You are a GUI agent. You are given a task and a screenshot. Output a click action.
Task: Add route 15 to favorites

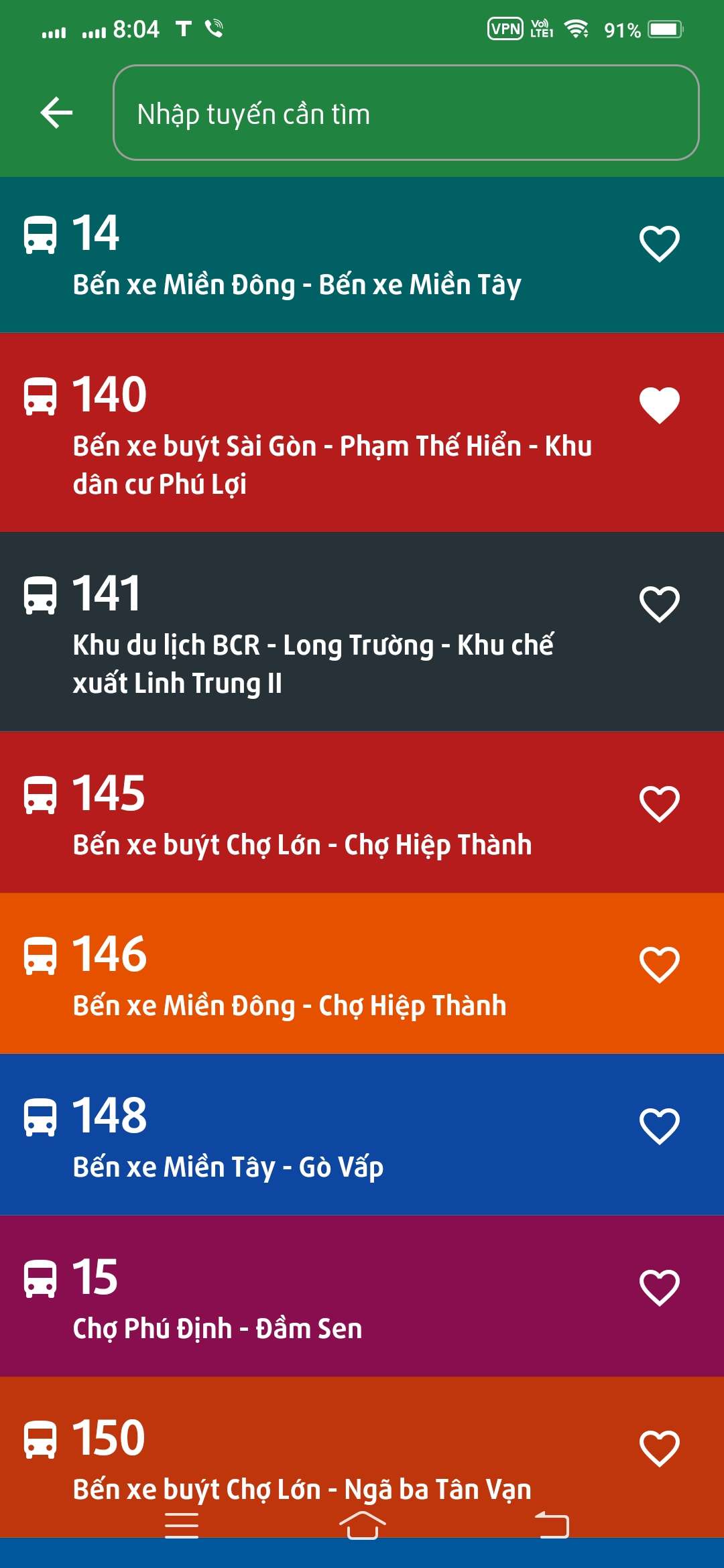(x=659, y=1287)
